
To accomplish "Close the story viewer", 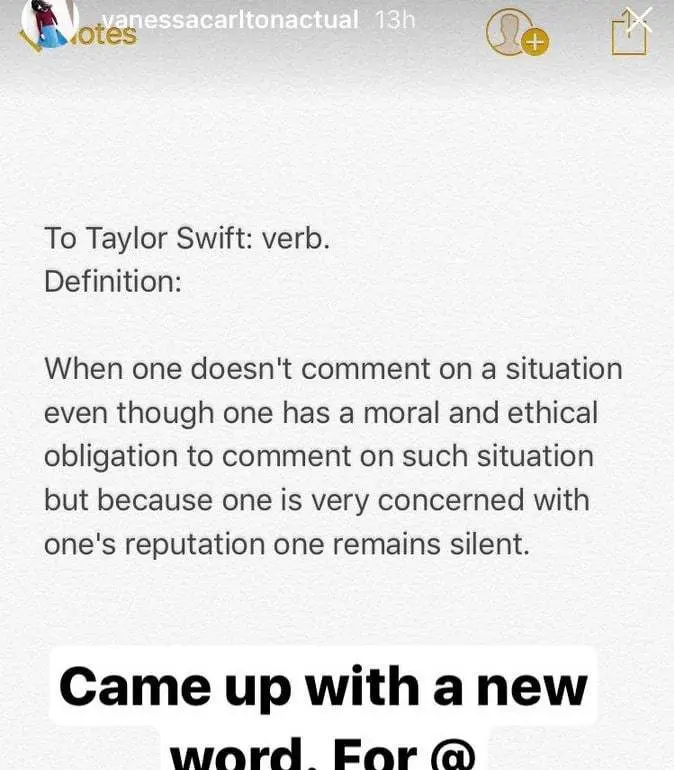I will (640, 18).
